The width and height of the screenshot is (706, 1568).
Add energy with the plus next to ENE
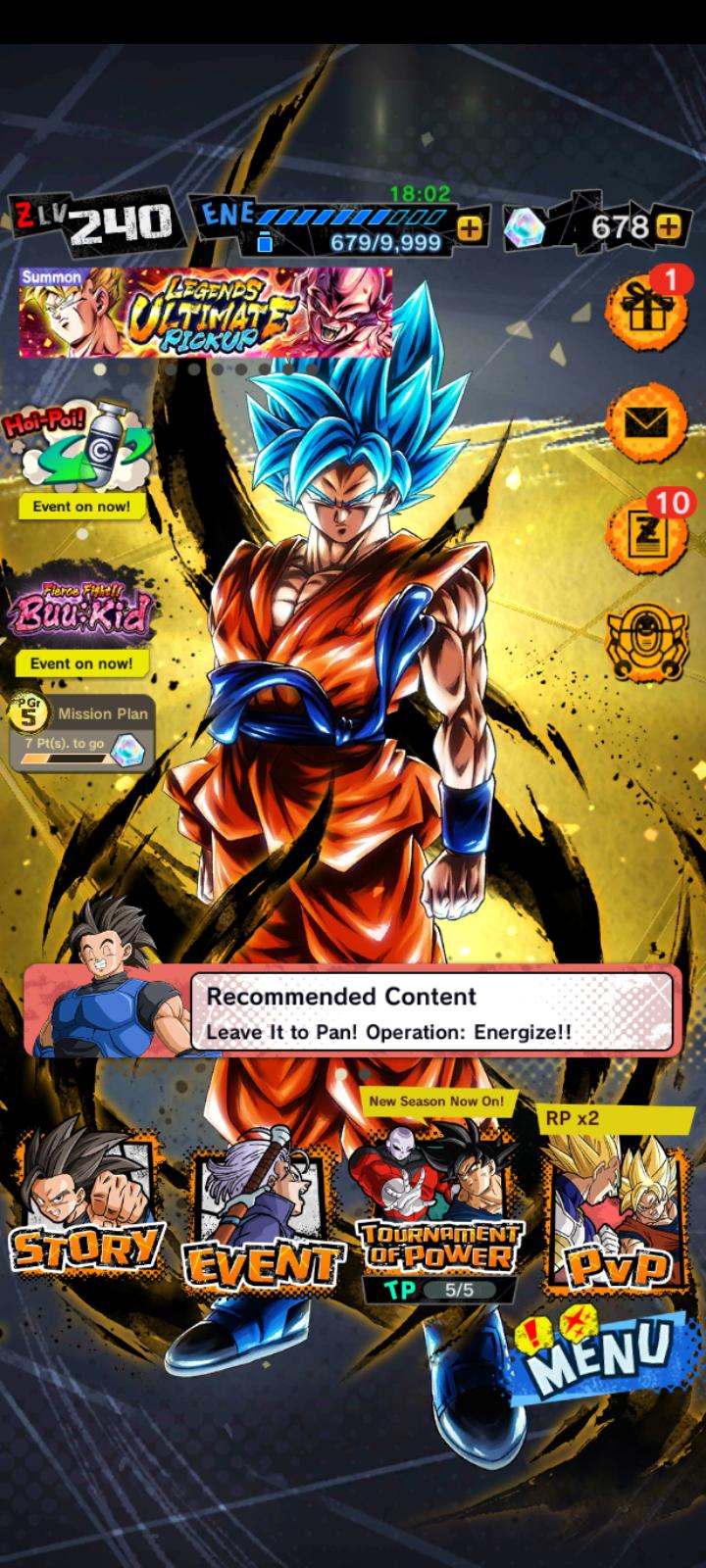click(x=470, y=228)
